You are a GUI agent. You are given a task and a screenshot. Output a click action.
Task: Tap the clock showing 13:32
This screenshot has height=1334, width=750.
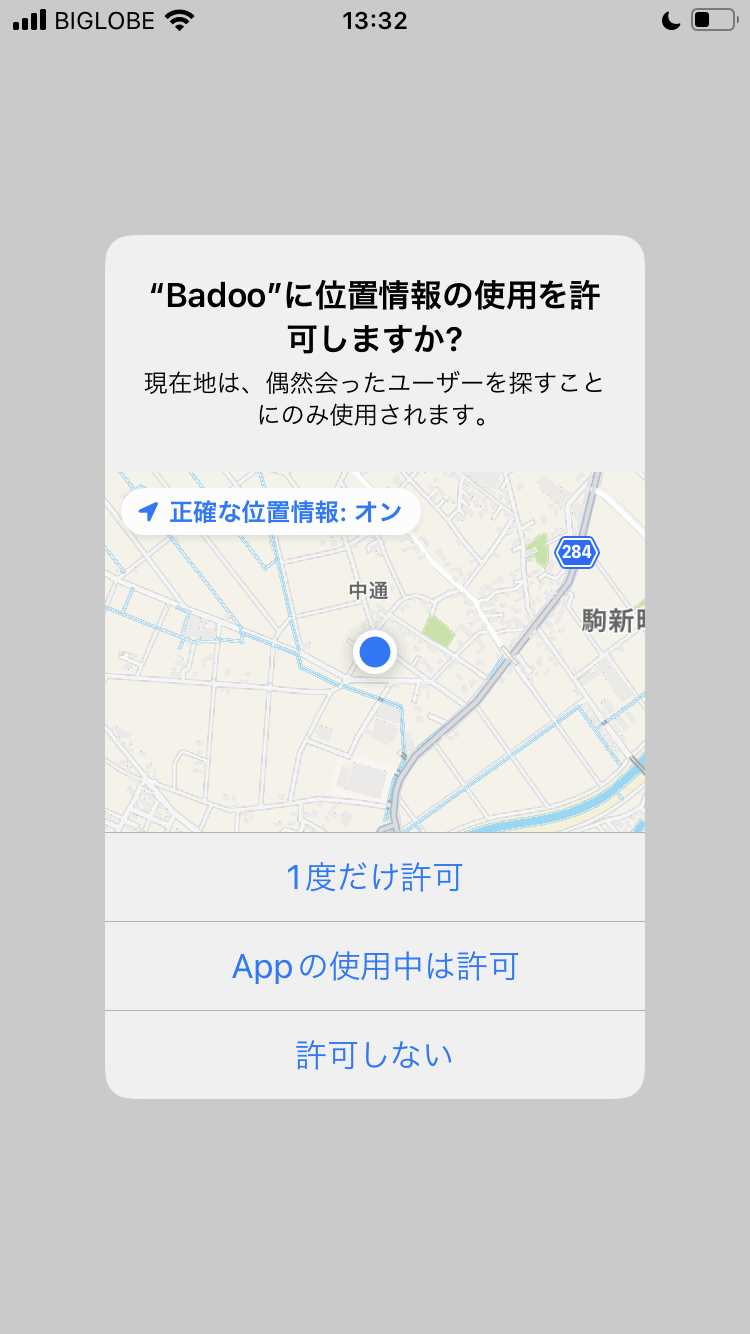point(374,21)
